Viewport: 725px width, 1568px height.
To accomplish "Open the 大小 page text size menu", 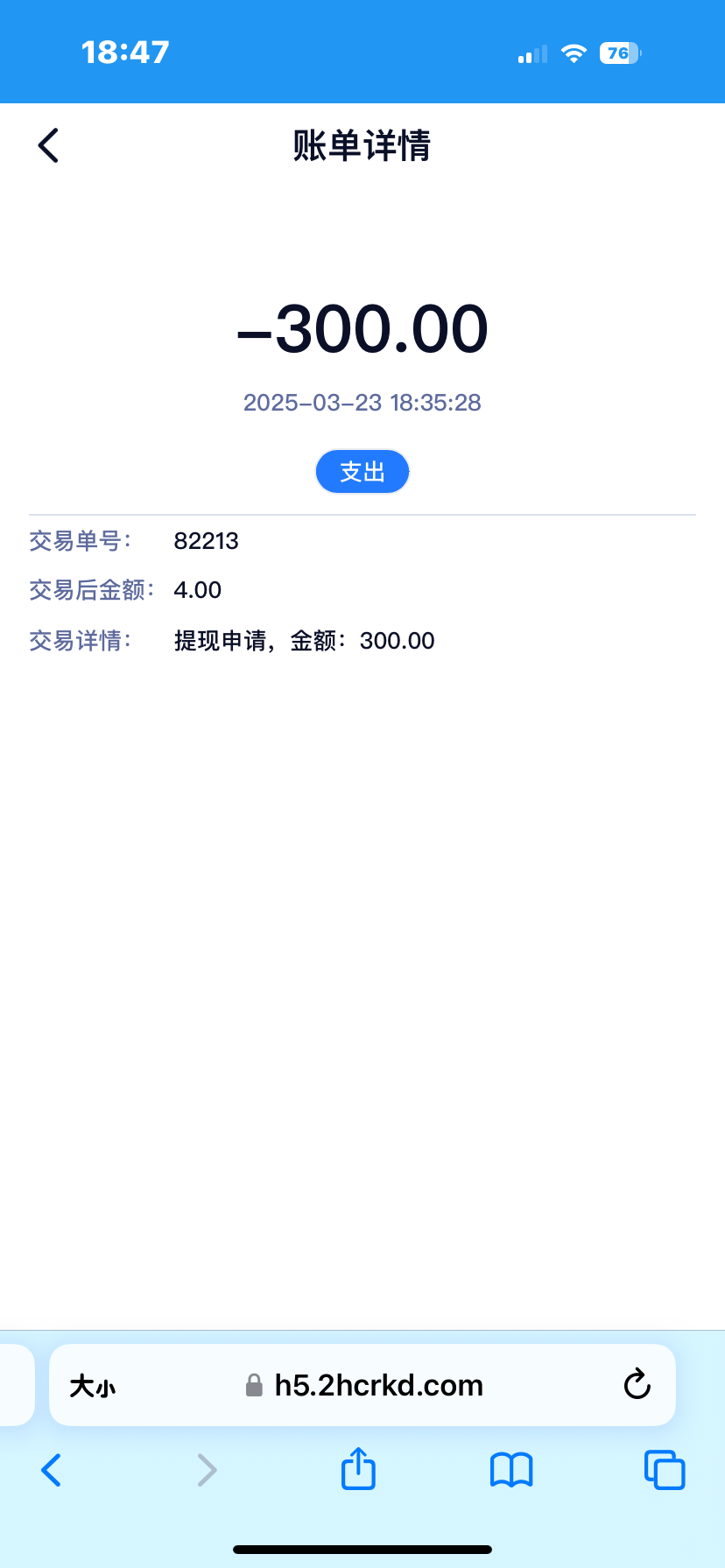I will pos(93,1386).
